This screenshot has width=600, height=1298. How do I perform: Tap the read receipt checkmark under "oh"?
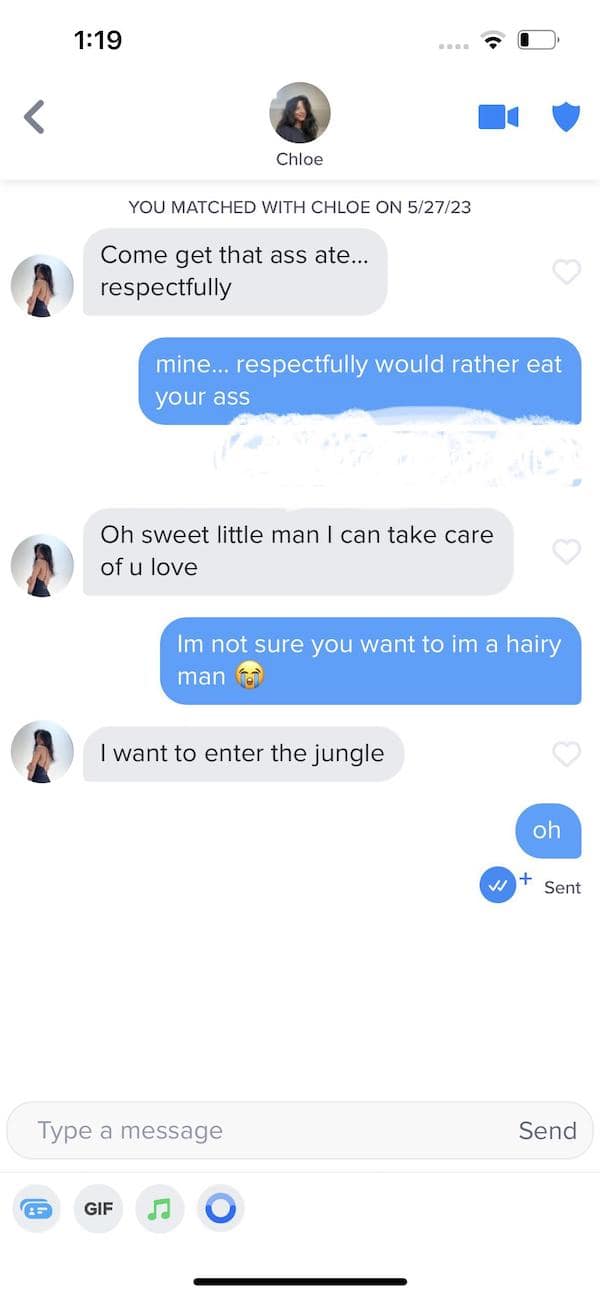tap(497, 886)
